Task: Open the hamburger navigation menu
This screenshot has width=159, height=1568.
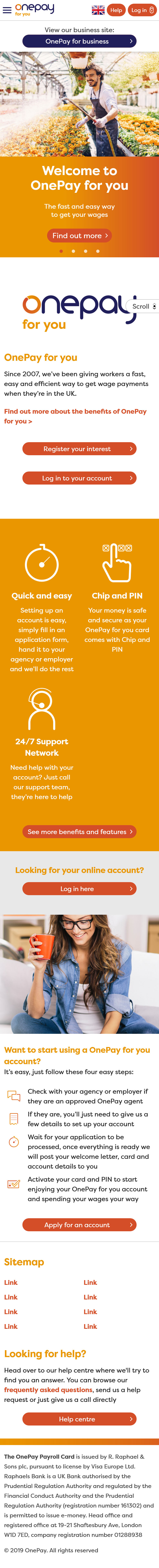Action: click(x=7, y=10)
